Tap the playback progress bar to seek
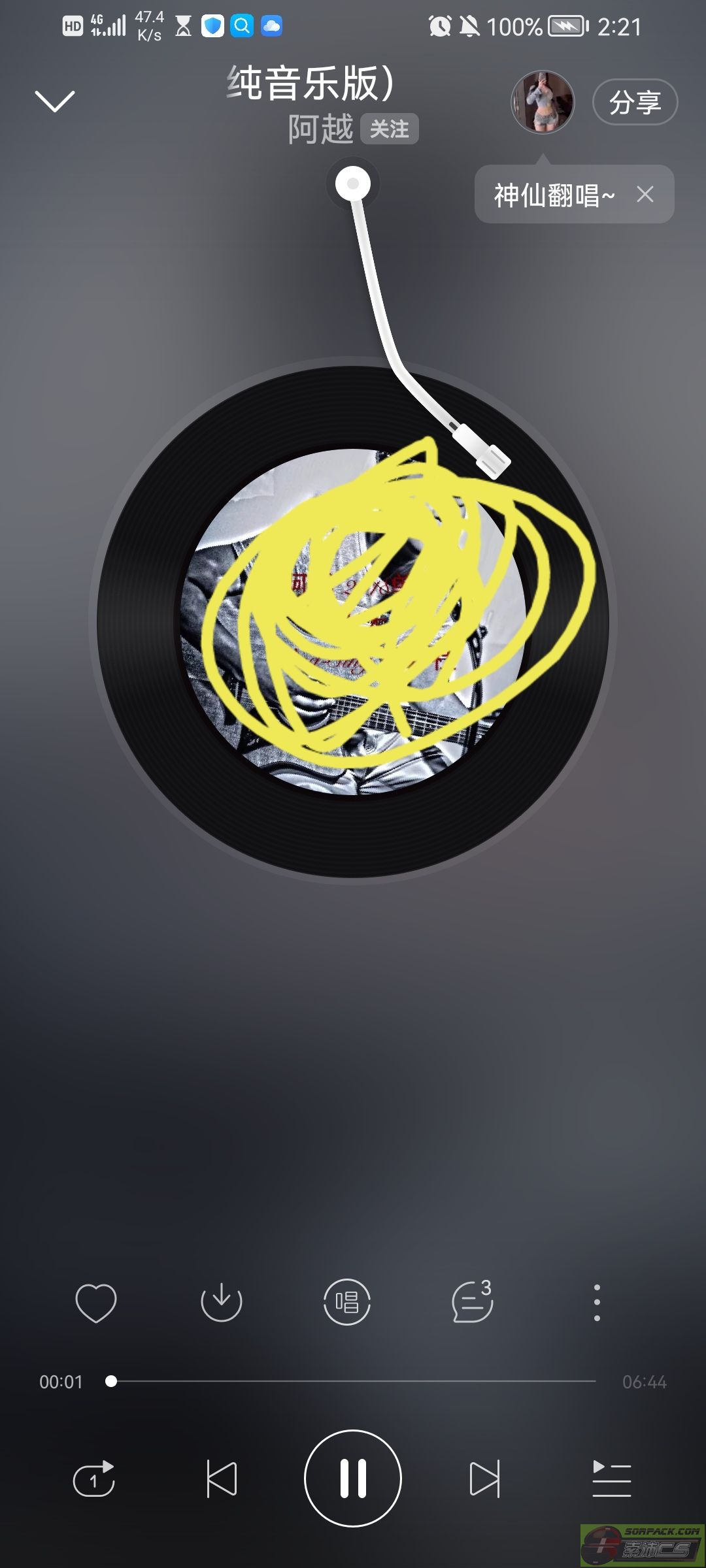706x1568 pixels. click(353, 1381)
